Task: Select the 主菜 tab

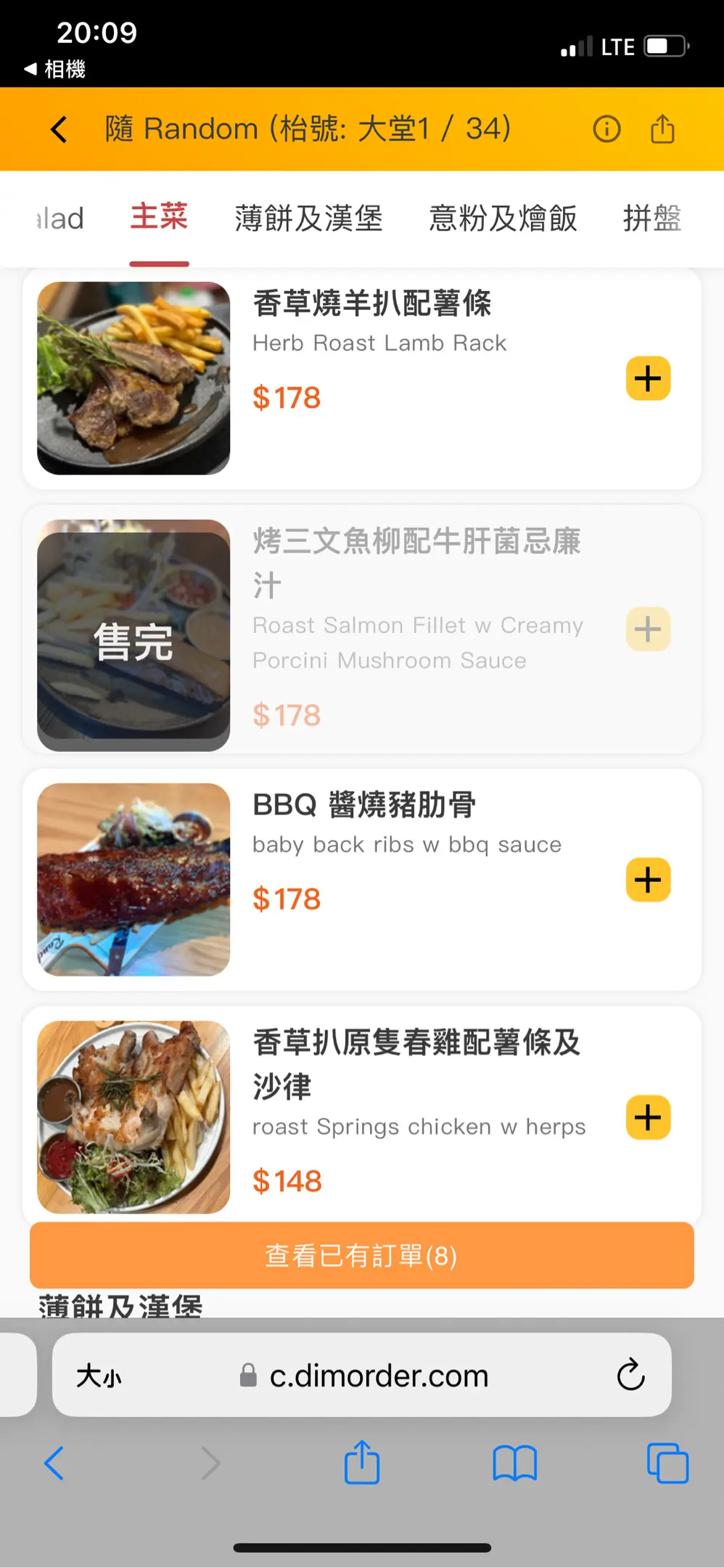Action: tap(159, 216)
